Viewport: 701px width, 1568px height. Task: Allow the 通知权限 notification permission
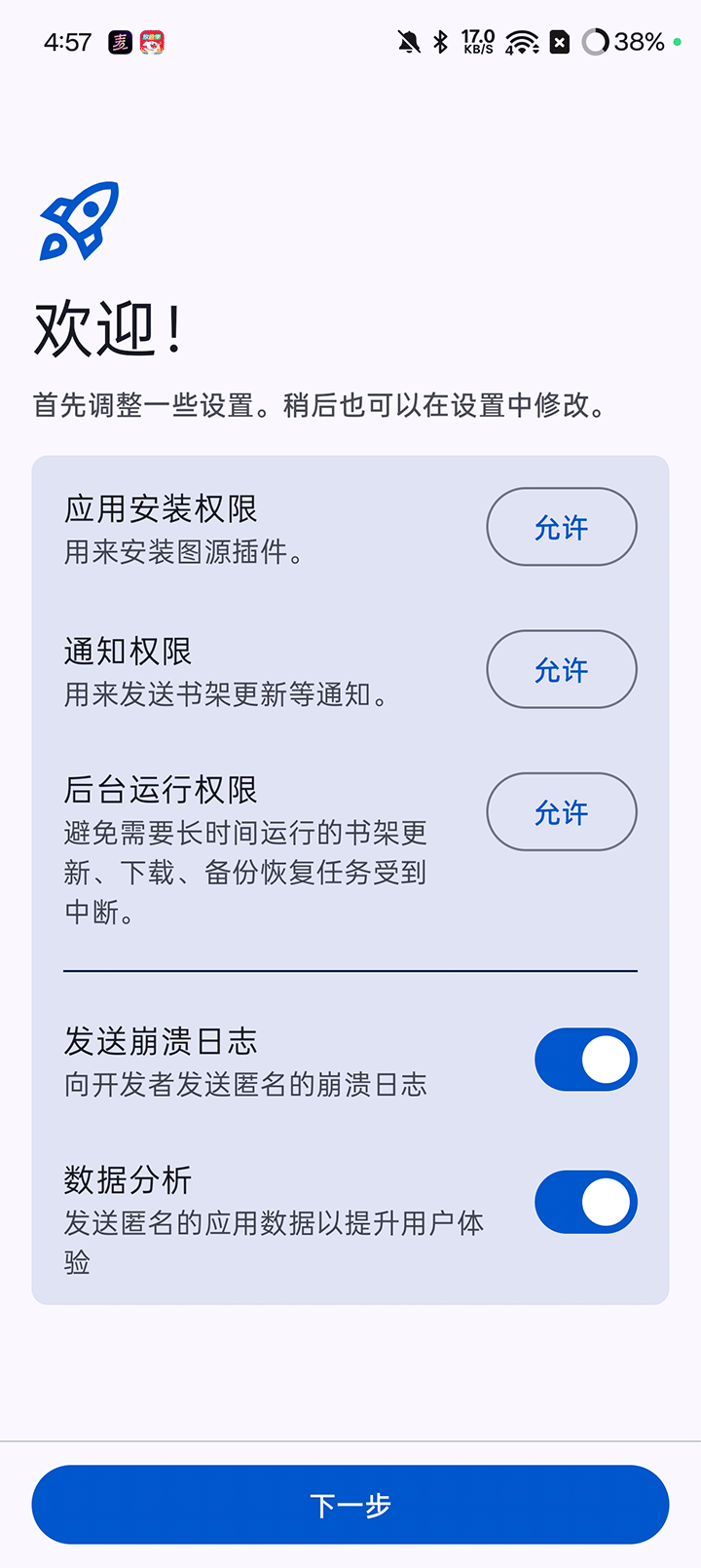pyautogui.click(x=562, y=669)
